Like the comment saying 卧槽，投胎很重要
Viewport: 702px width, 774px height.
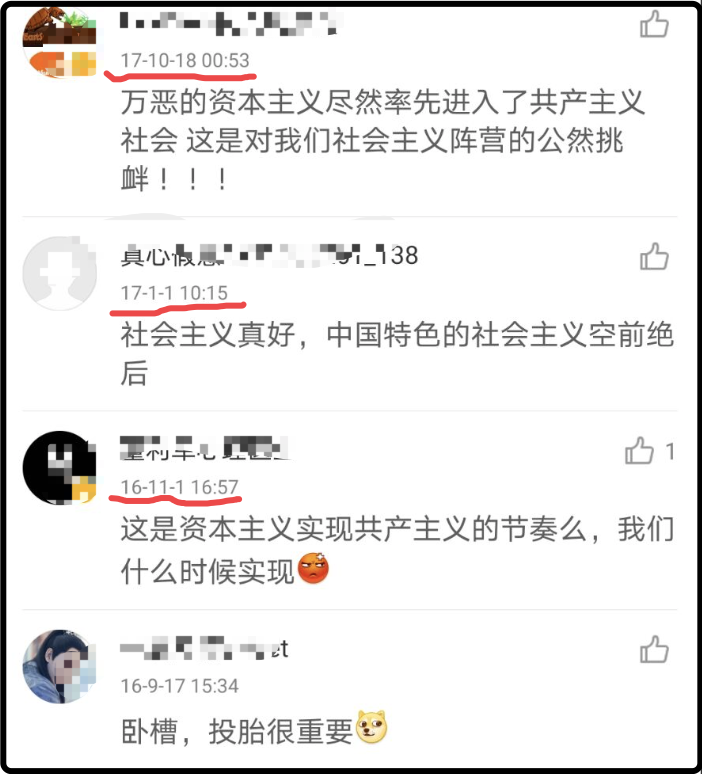point(654,649)
